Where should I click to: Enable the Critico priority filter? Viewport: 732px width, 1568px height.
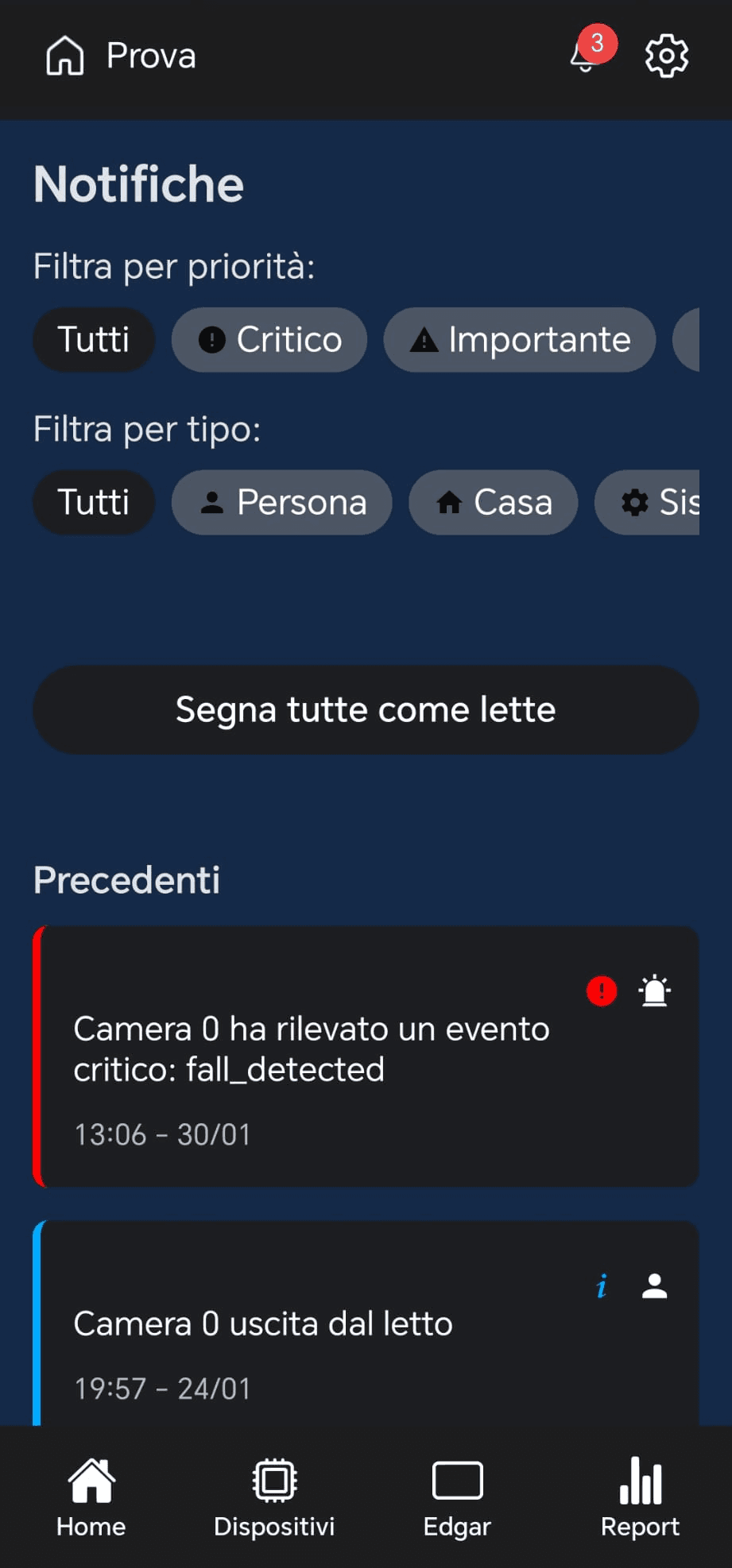[269, 340]
